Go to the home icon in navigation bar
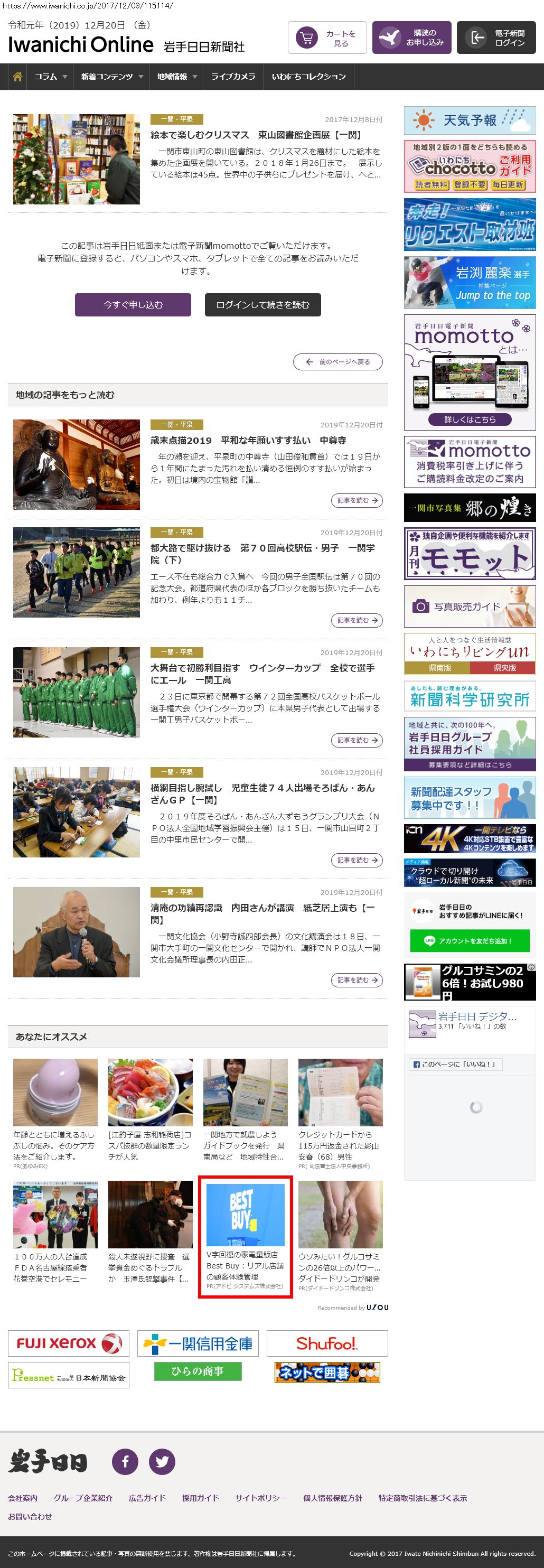Image resolution: width=544 pixels, height=1568 pixels. (17, 77)
